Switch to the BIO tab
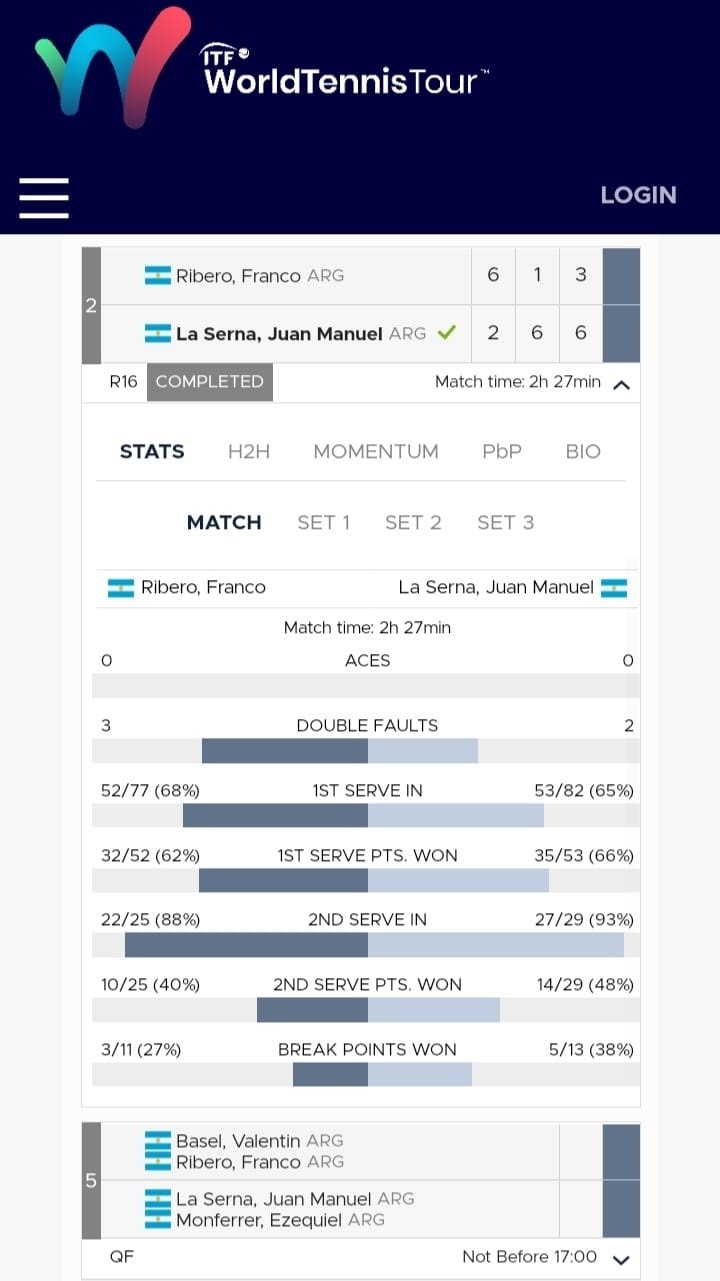 pos(583,451)
